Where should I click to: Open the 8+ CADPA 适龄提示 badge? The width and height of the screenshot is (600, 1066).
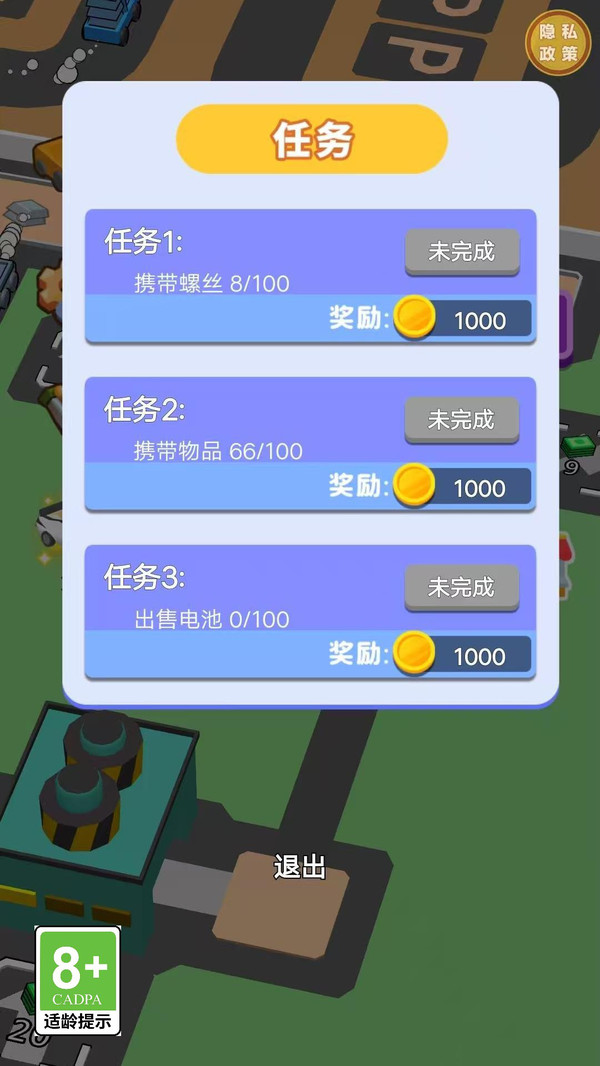click(x=79, y=980)
